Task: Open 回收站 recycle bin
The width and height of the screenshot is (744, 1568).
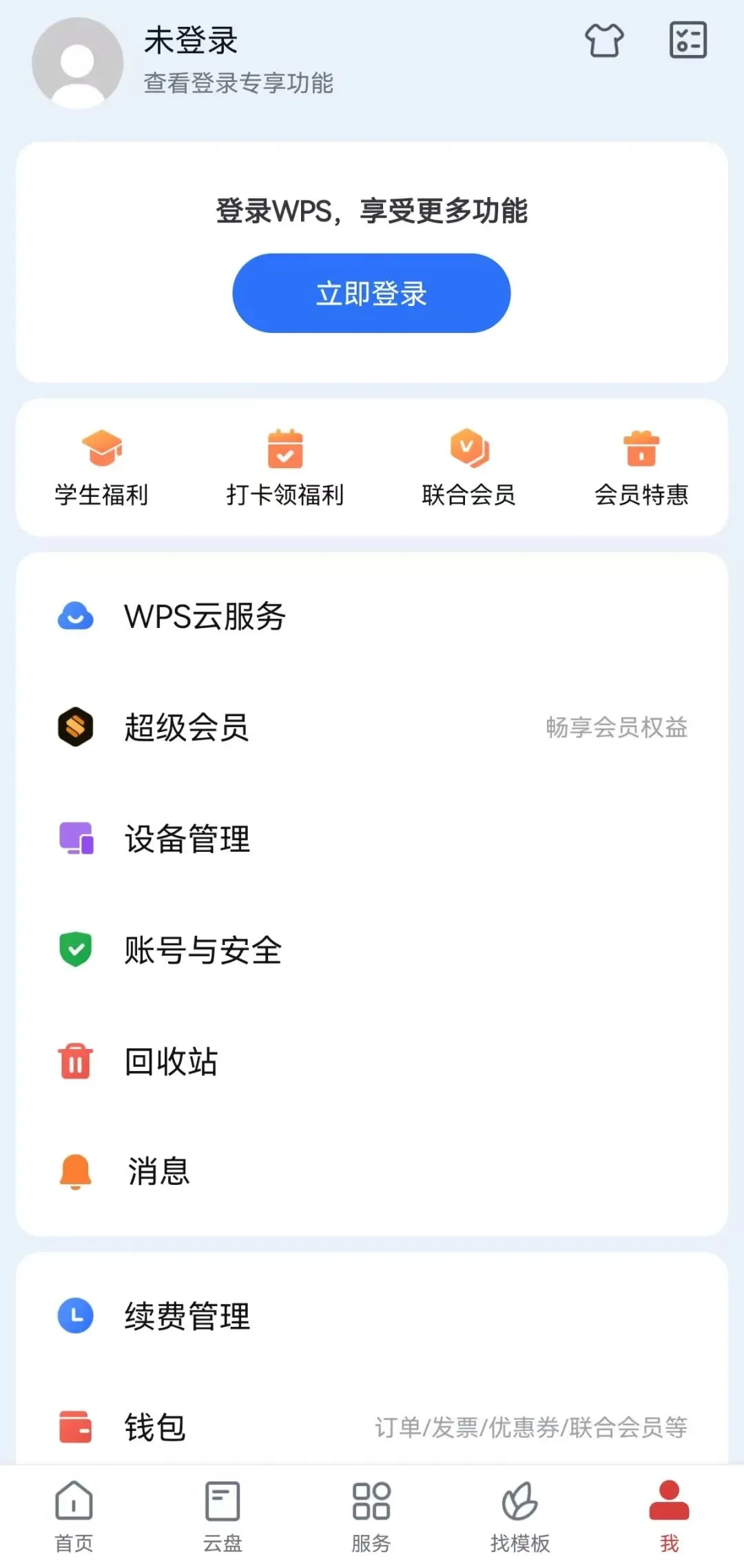Action: pos(372,1061)
